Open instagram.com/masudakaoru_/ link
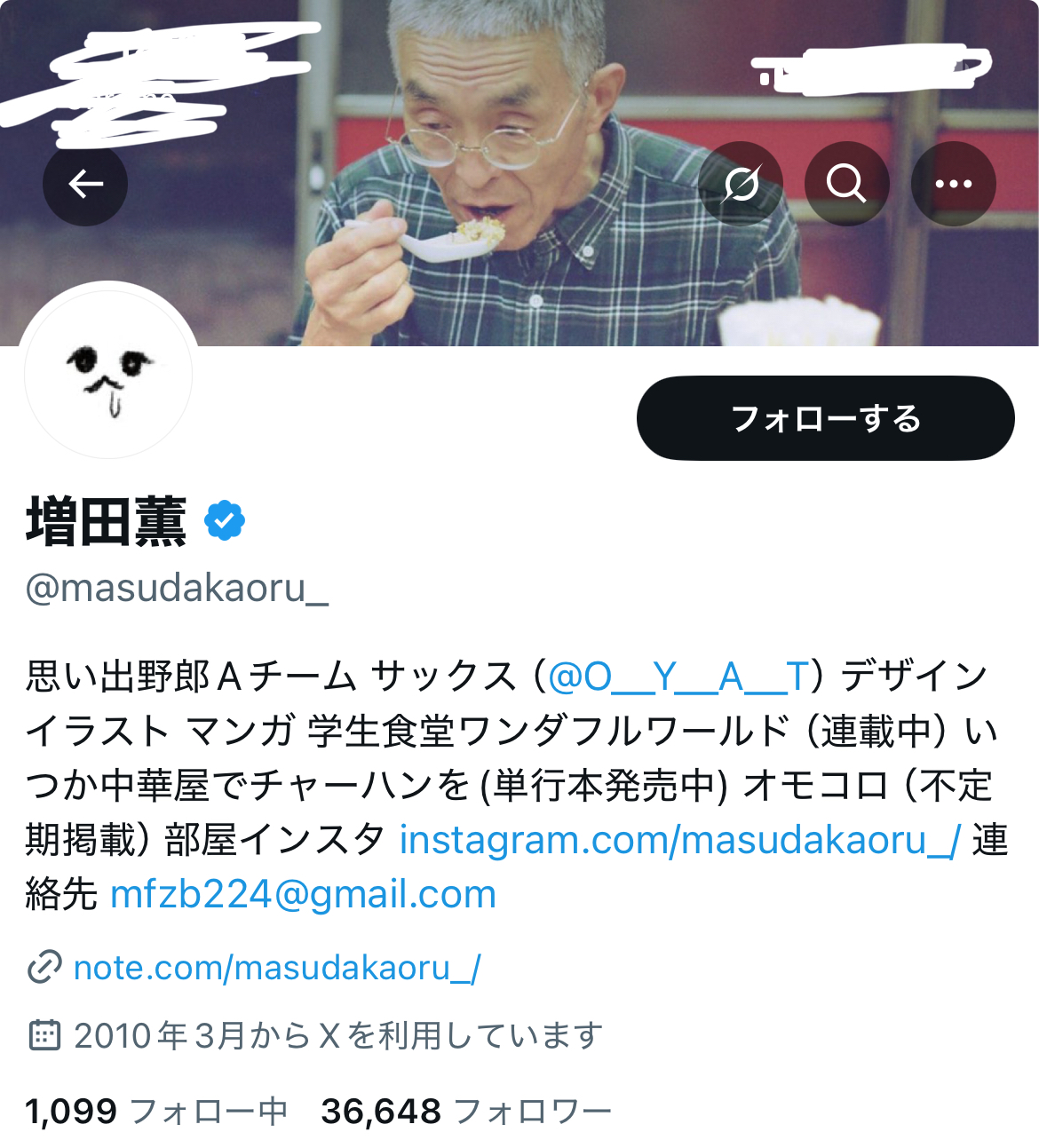This screenshot has width=1039, height=1148. (679, 840)
